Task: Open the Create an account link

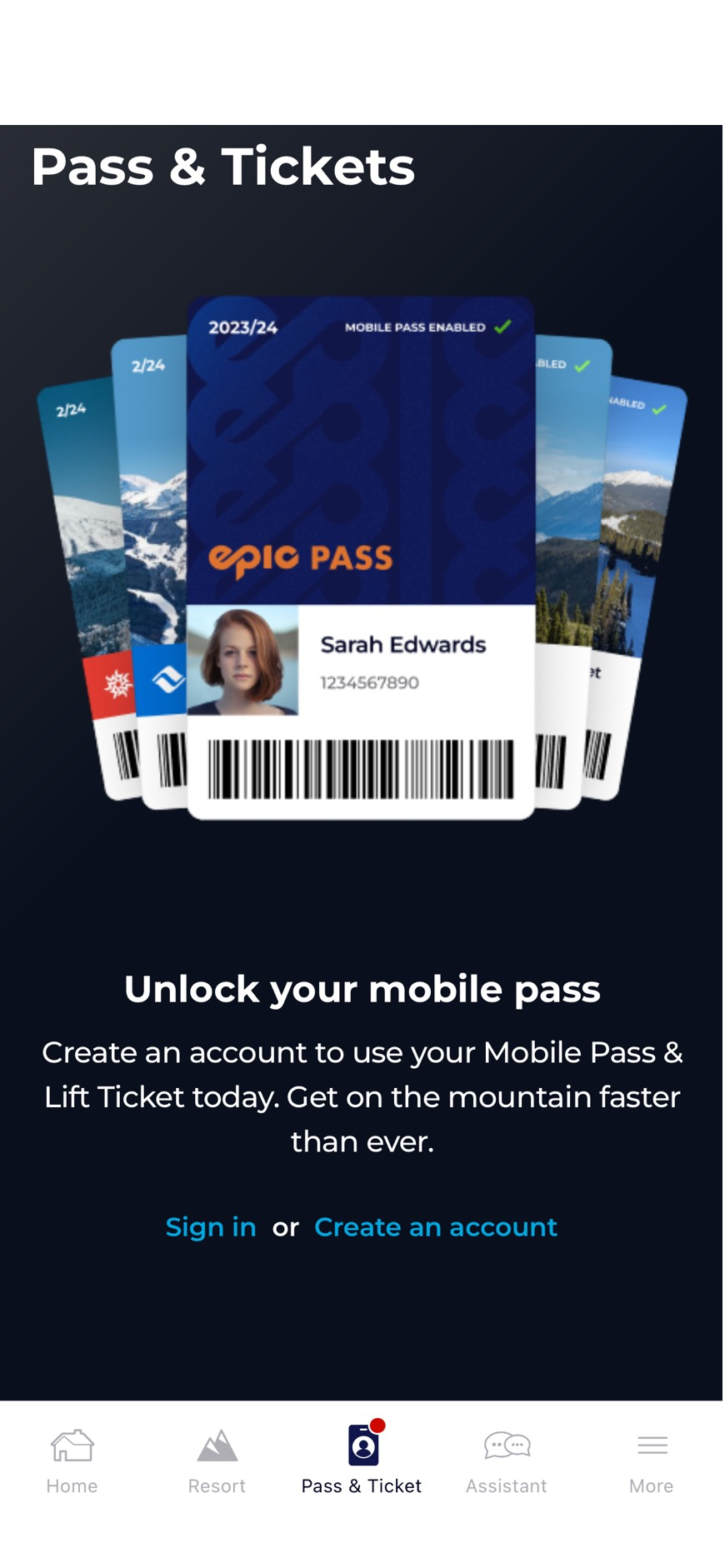Action: click(x=435, y=1227)
